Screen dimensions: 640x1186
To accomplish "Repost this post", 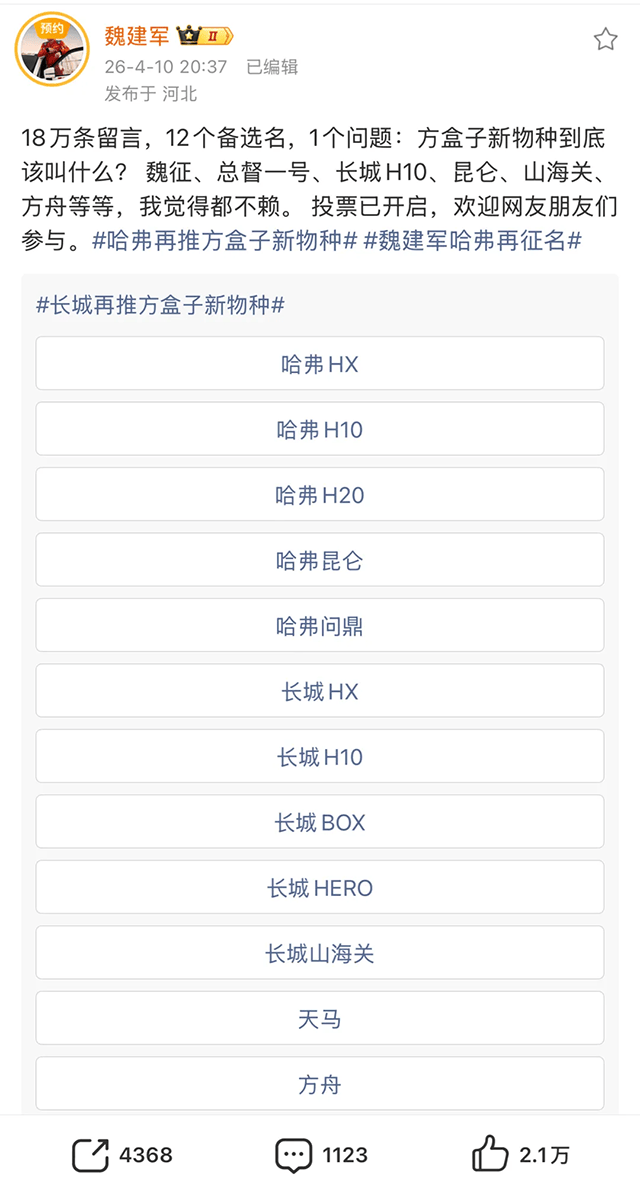I will pos(122,1155).
